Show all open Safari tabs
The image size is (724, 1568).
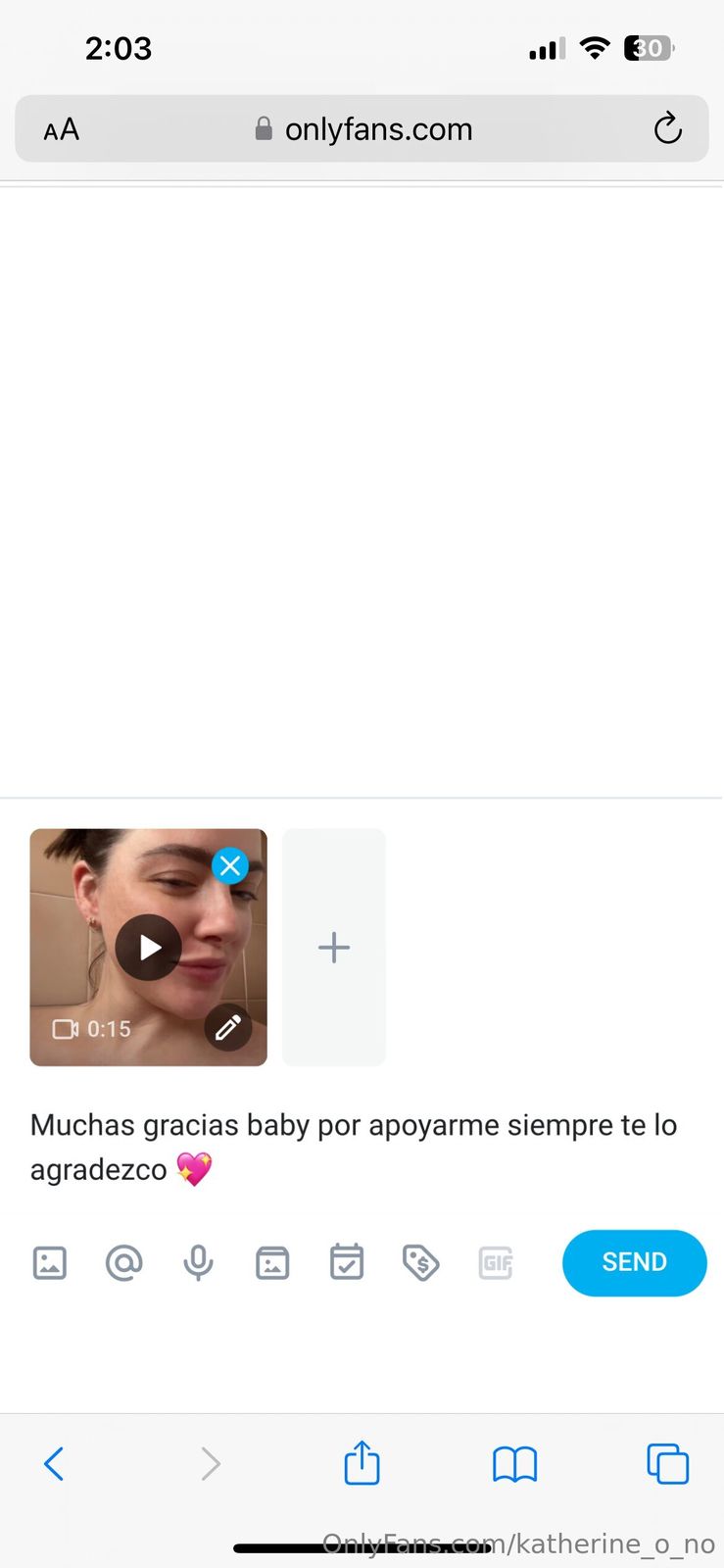pyautogui.click(x=667, y=1464)
